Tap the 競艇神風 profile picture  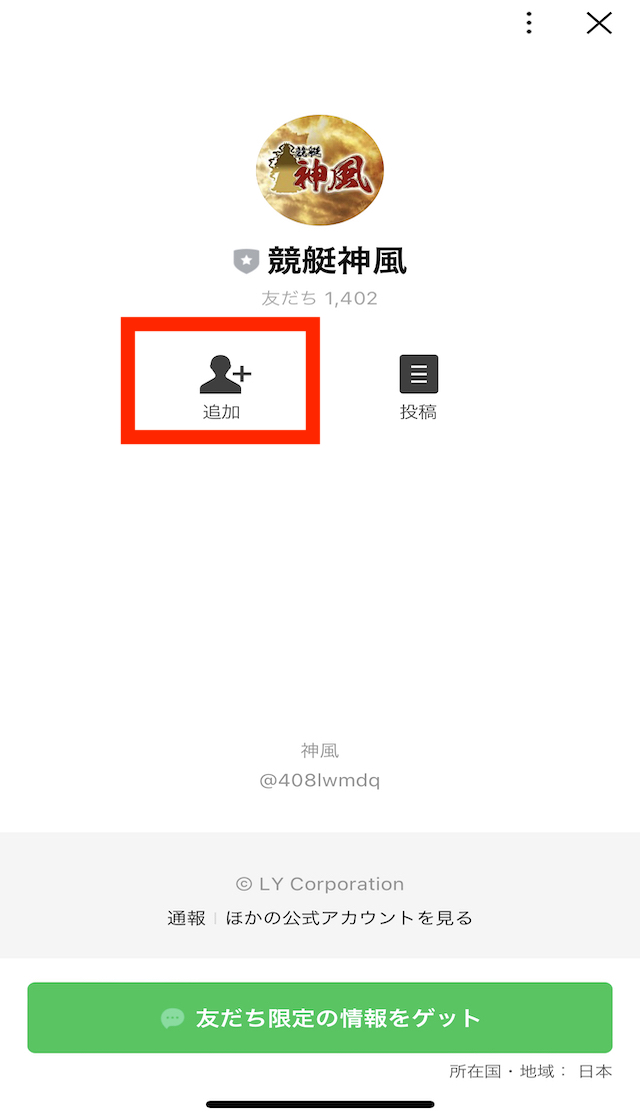[320, 171]
